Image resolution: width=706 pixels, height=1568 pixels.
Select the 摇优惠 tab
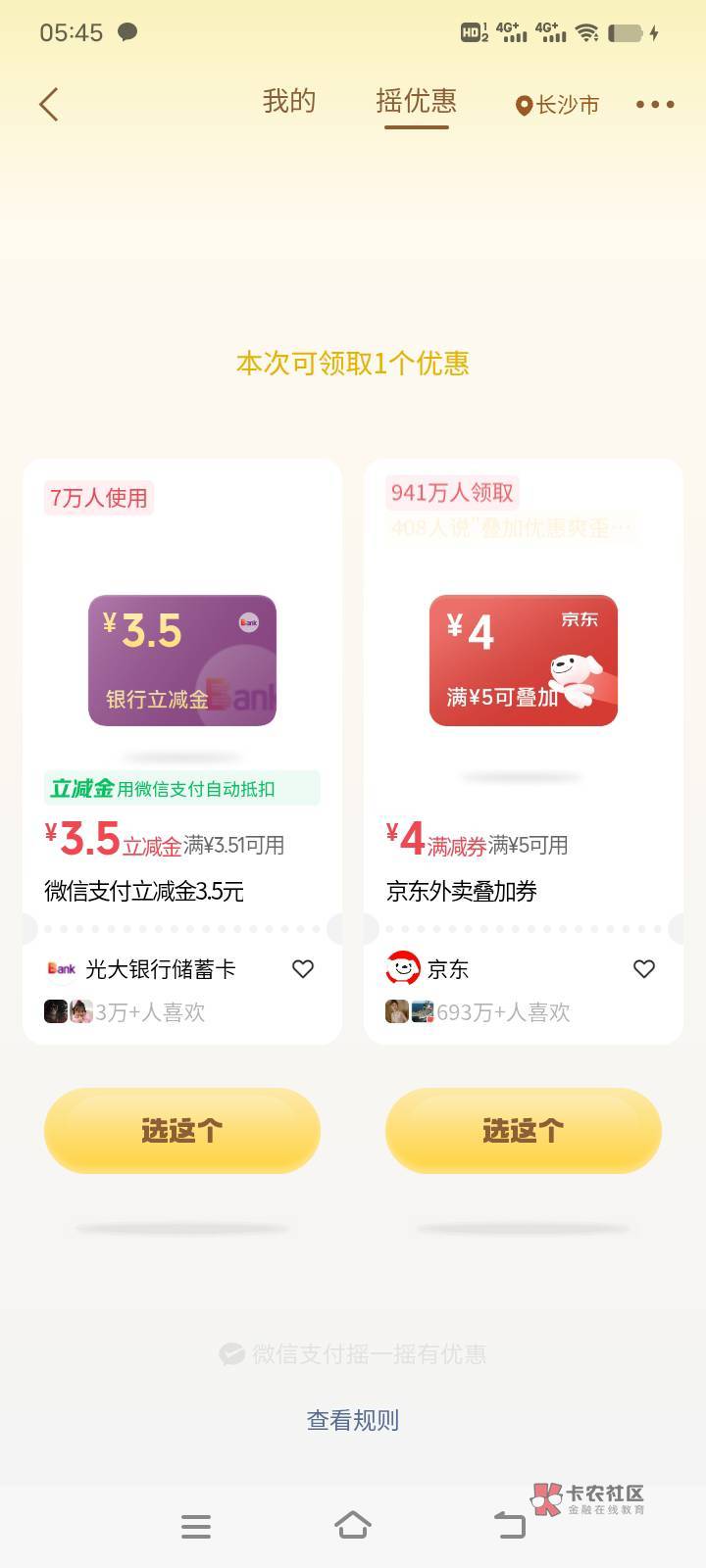416,102
